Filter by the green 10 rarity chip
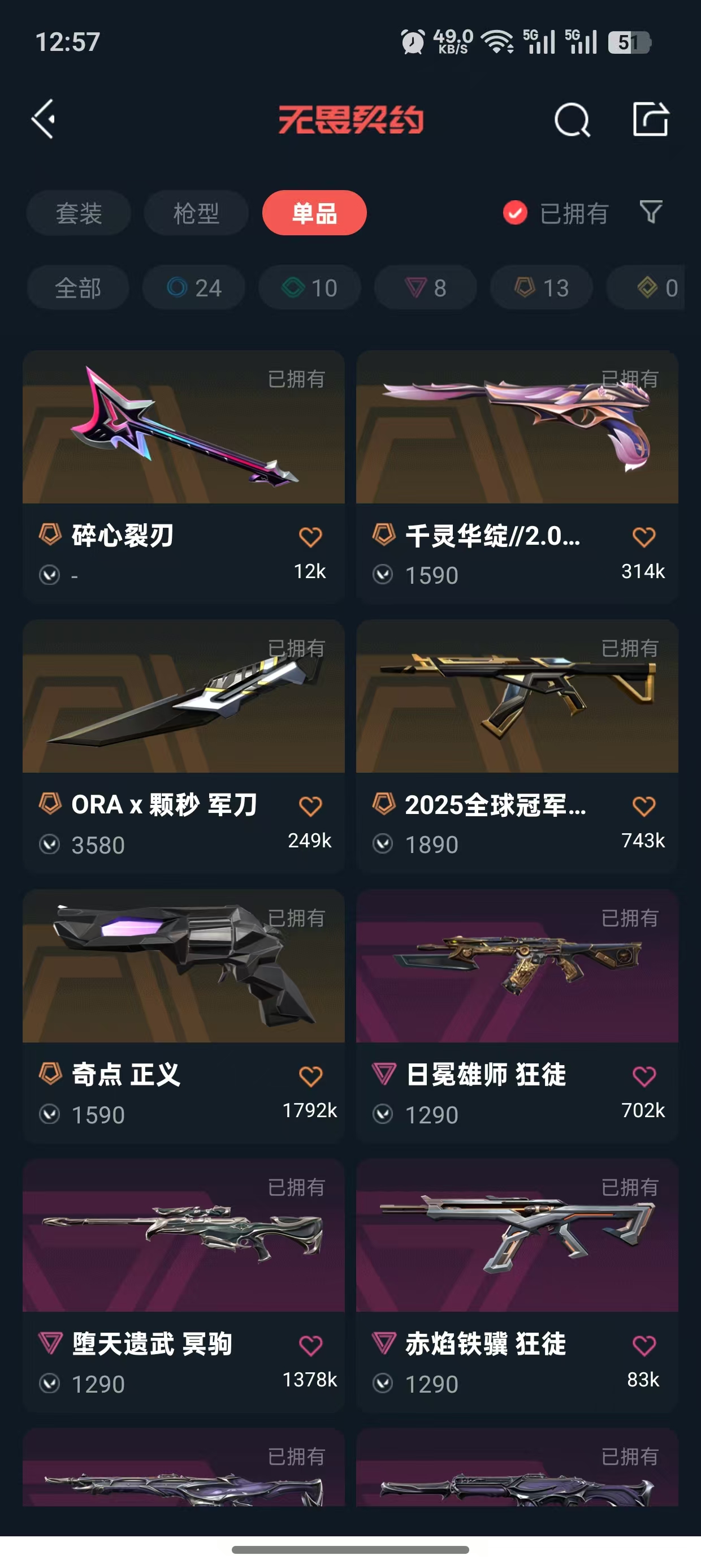The width and height of the screenshot is (701, 1568). (310, 287)
